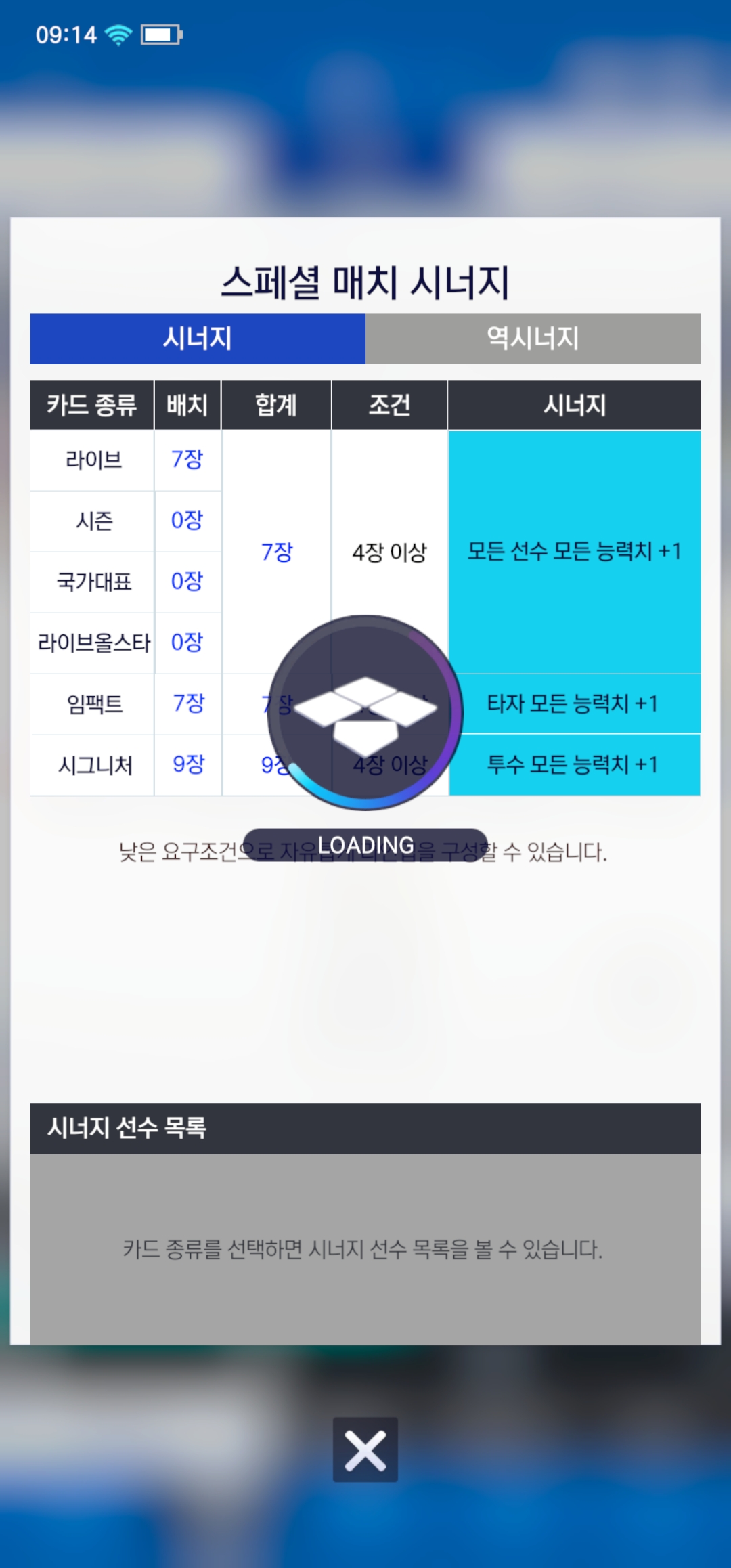The image size is (731, 1568).
Task: Choose the 국가대표 card type row
Action: (x=125, y=582)
